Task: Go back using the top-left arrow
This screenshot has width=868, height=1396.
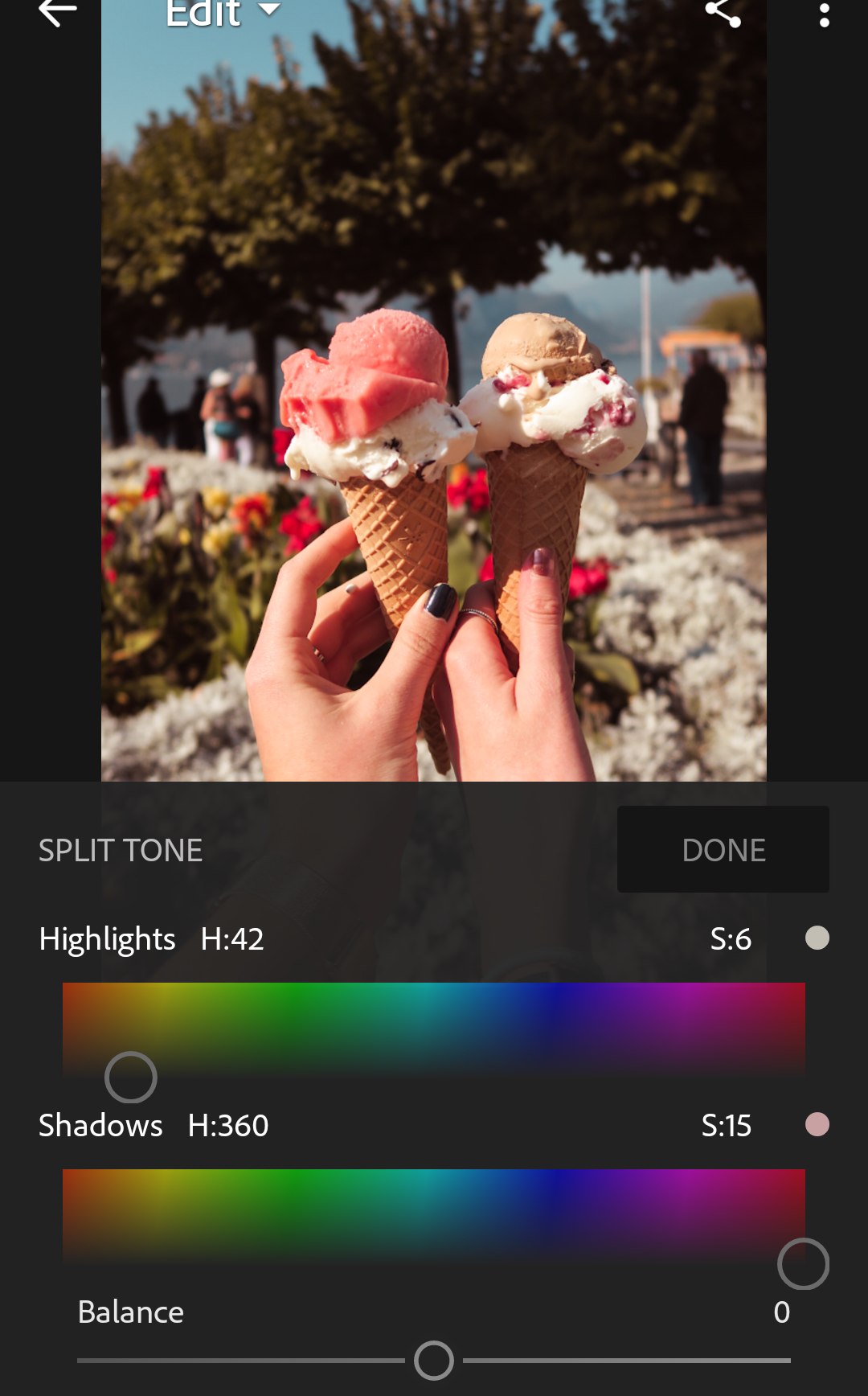Action: (x=58, y=12)
